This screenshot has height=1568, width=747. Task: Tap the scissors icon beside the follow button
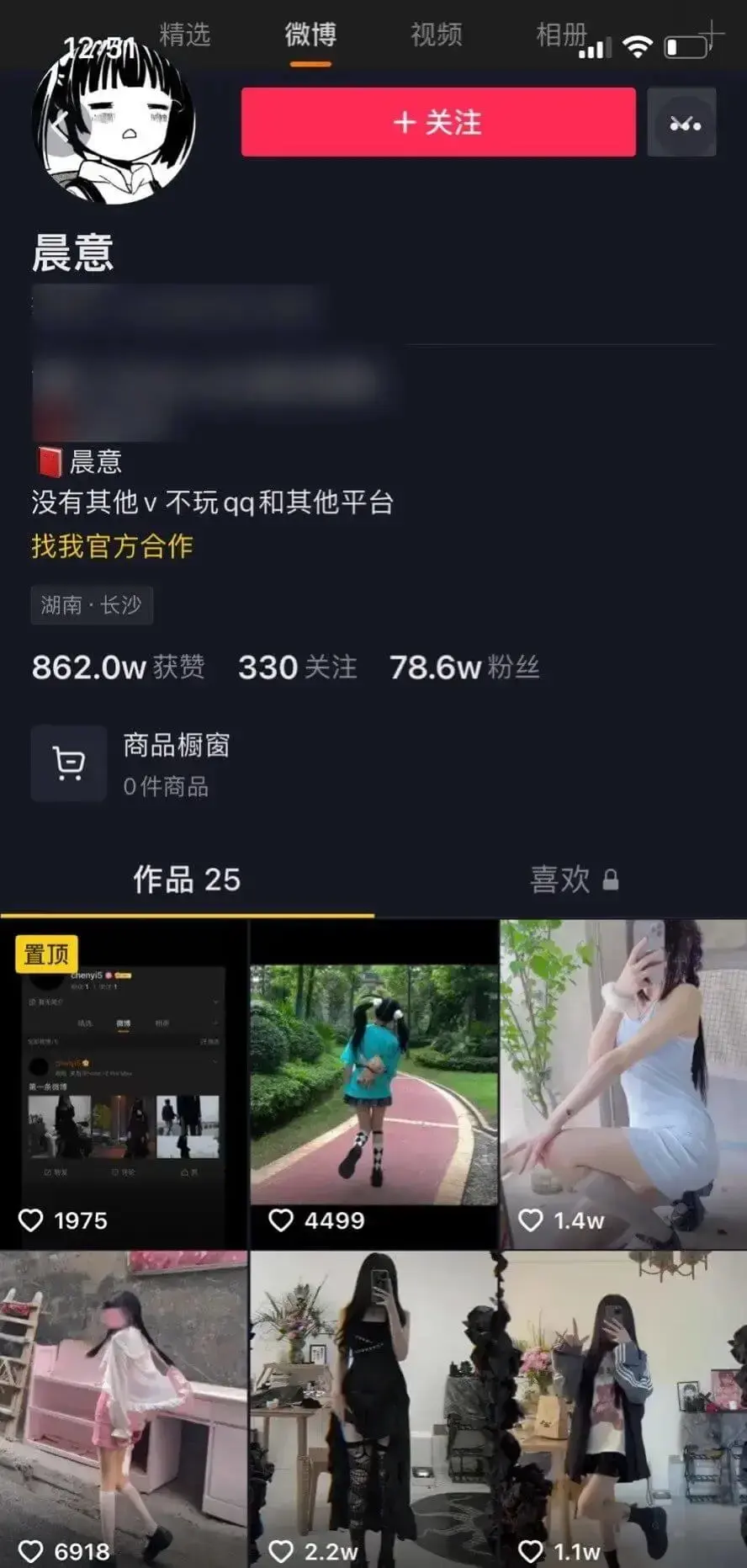[683, 122]
